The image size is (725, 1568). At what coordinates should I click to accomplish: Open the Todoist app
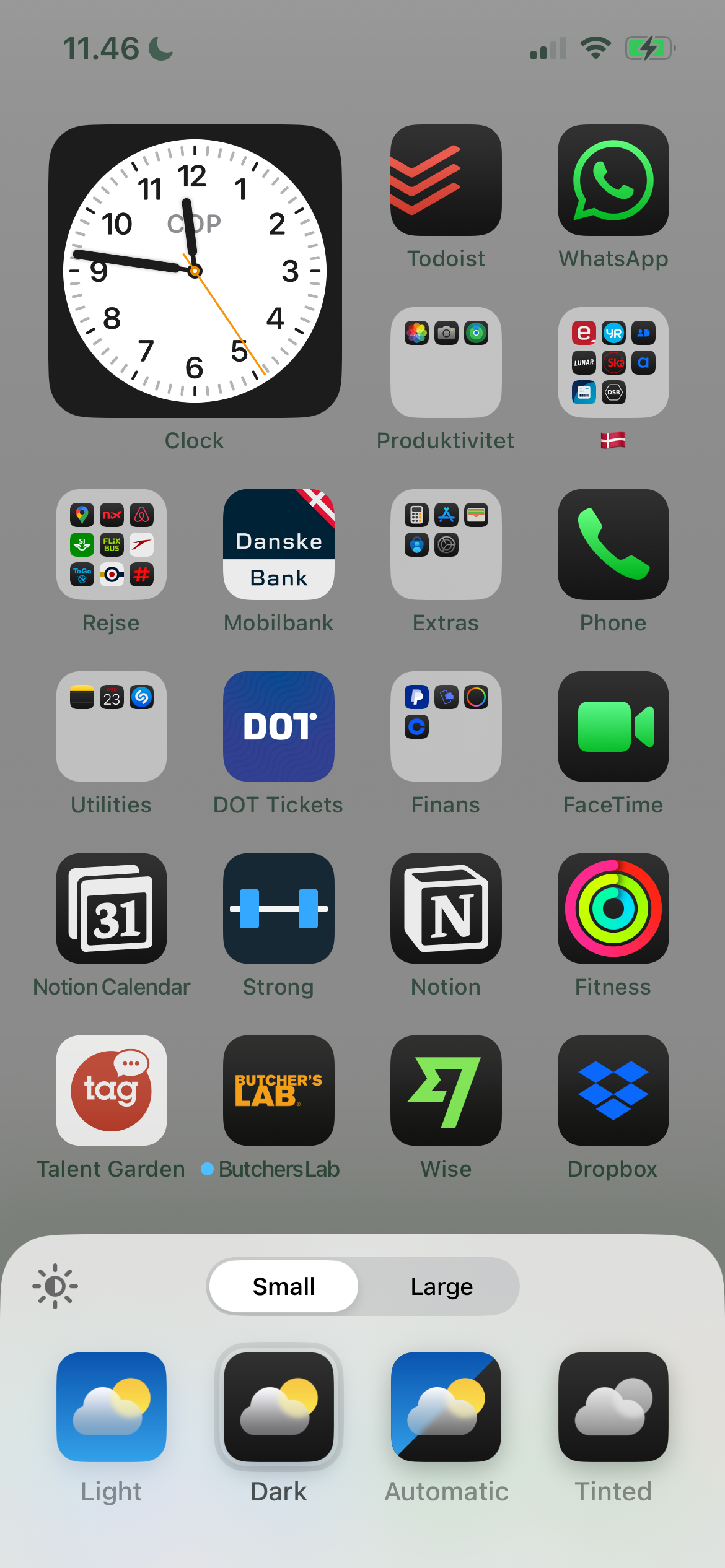pos(446,181)
